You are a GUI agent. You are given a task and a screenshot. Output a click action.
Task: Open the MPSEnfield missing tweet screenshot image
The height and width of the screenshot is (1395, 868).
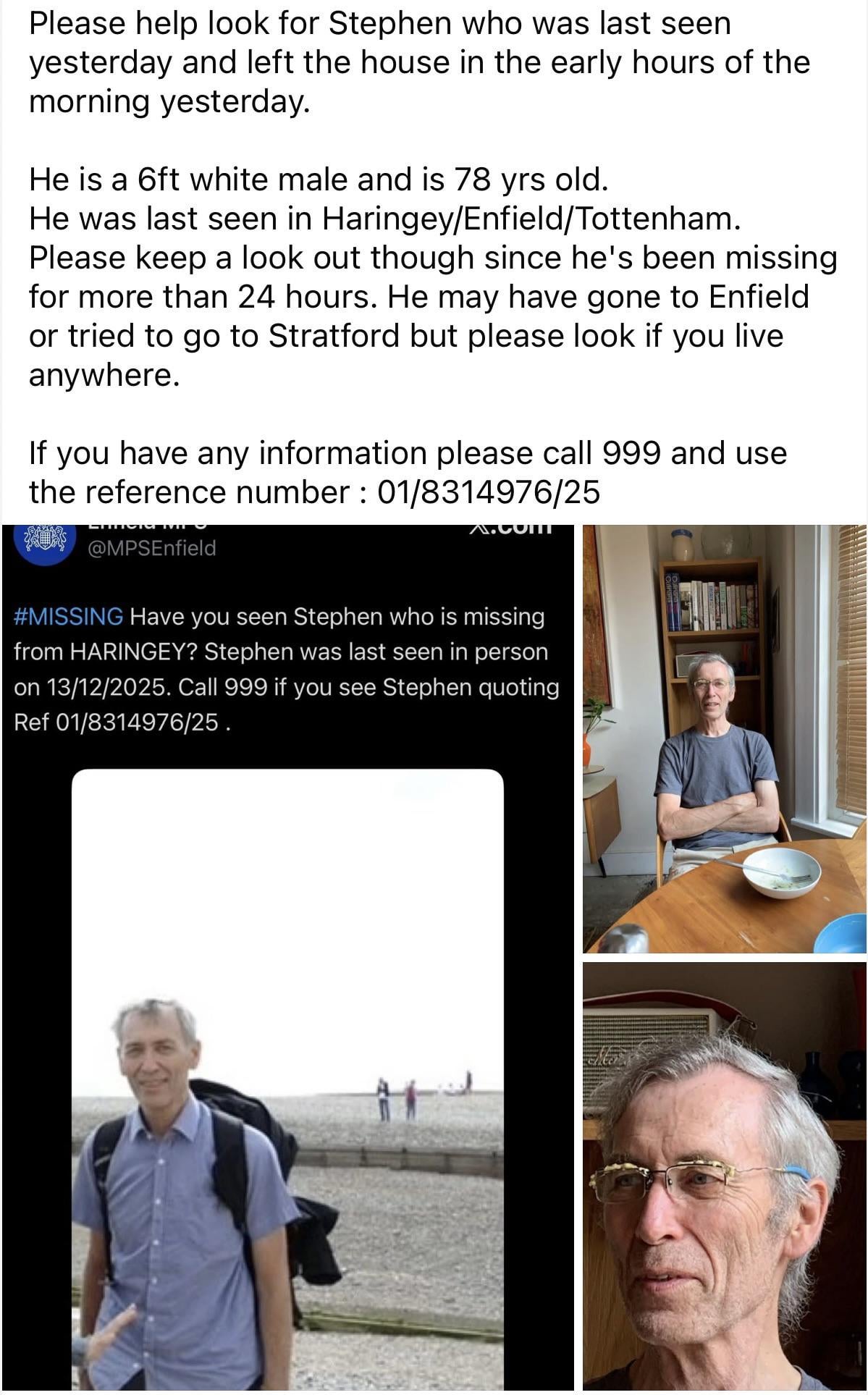(x=287, y=956)
